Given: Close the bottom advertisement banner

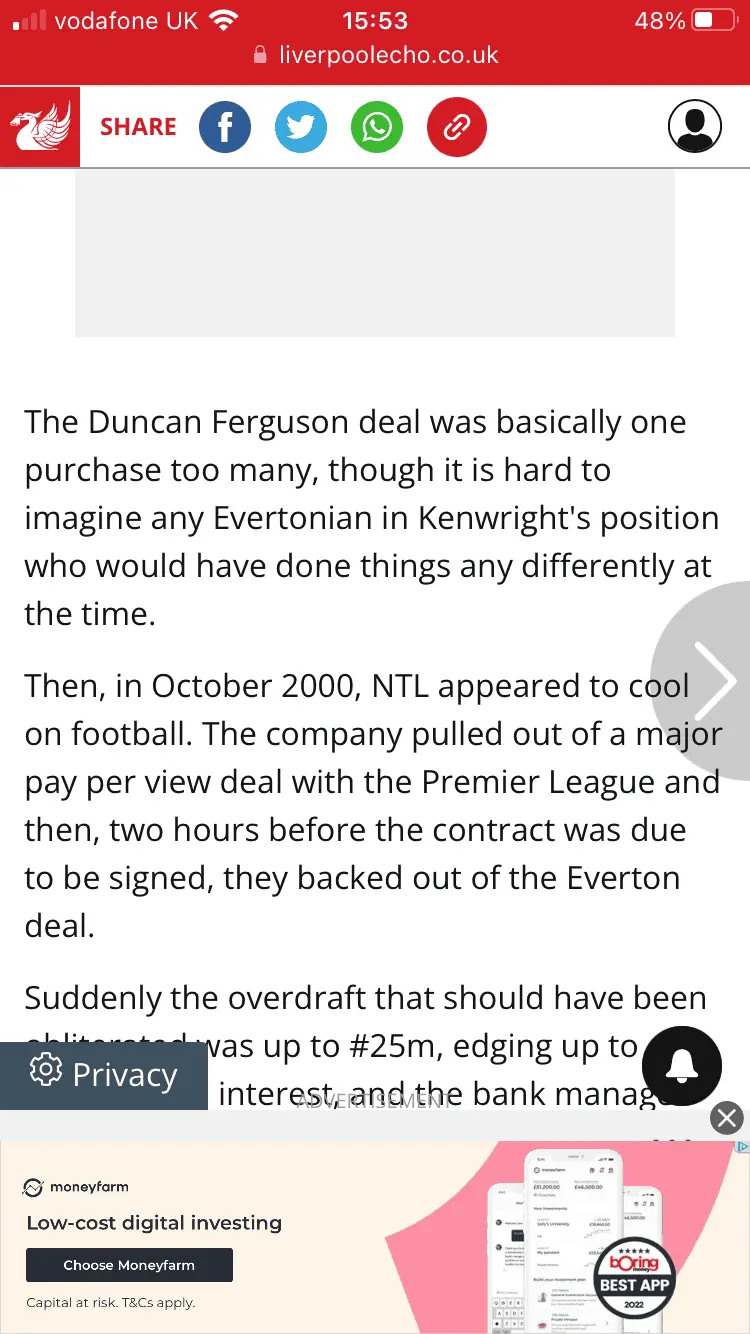Looking at the screenshot, I should 727,1118.
